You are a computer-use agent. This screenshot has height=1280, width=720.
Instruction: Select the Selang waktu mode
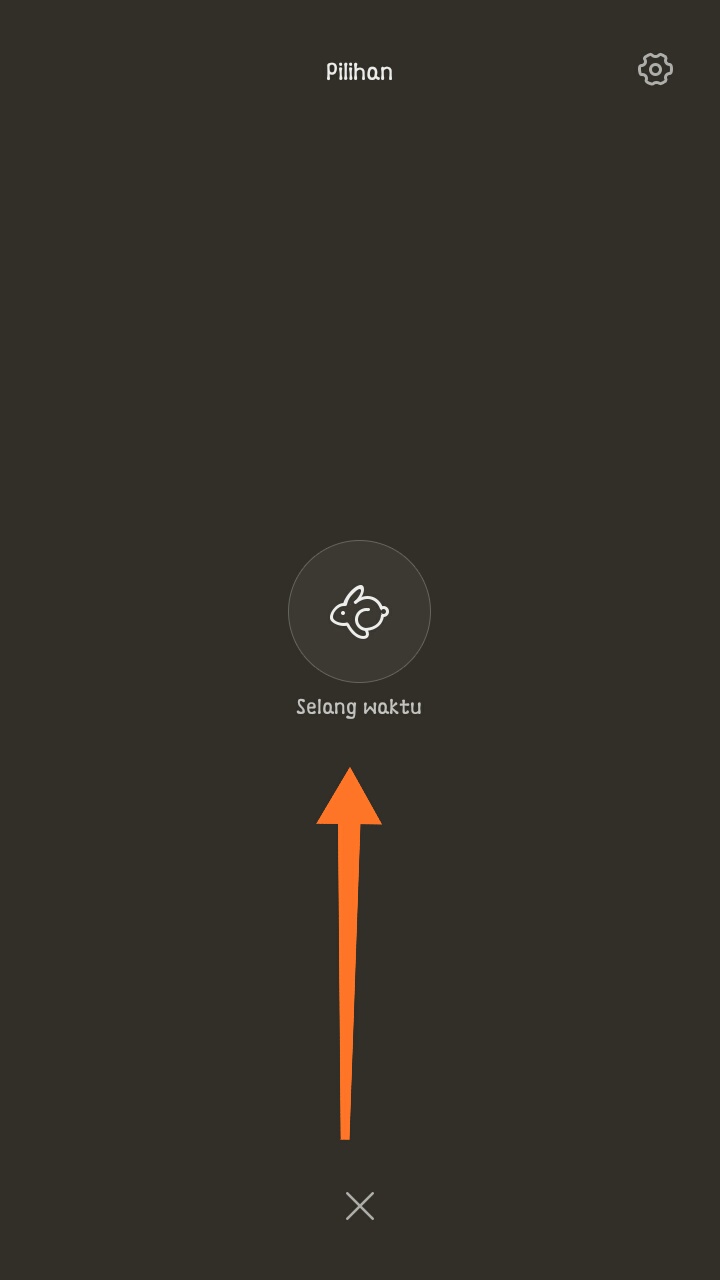(359, 611)
